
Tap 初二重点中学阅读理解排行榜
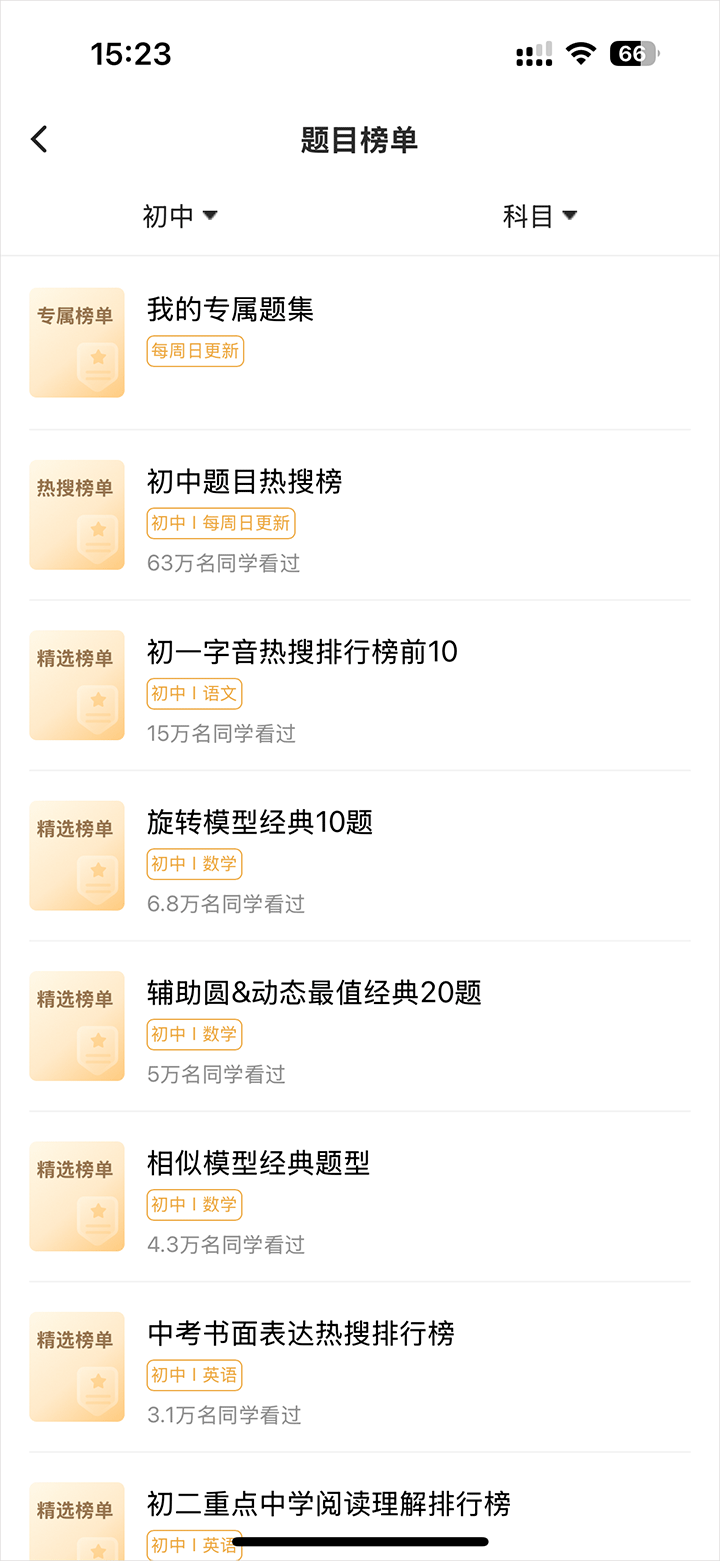tap(329, 1503)
